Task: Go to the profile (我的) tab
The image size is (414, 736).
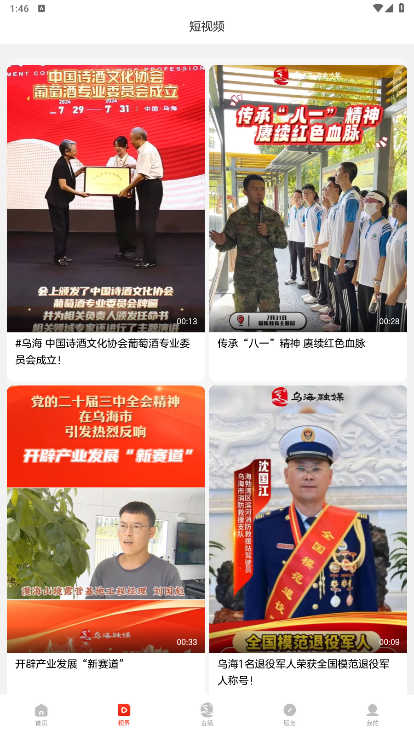Action: [372, 715]
